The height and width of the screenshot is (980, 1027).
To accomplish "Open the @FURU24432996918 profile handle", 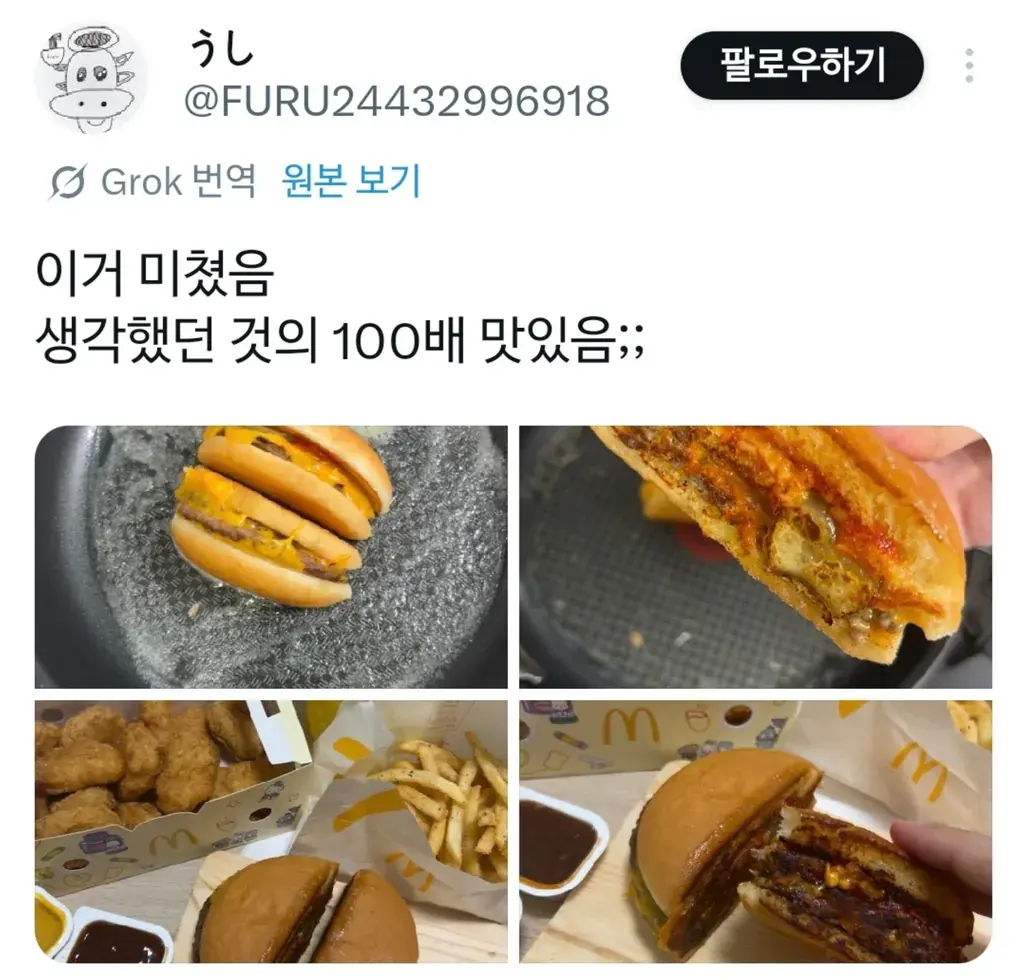I will click(398, 101).
